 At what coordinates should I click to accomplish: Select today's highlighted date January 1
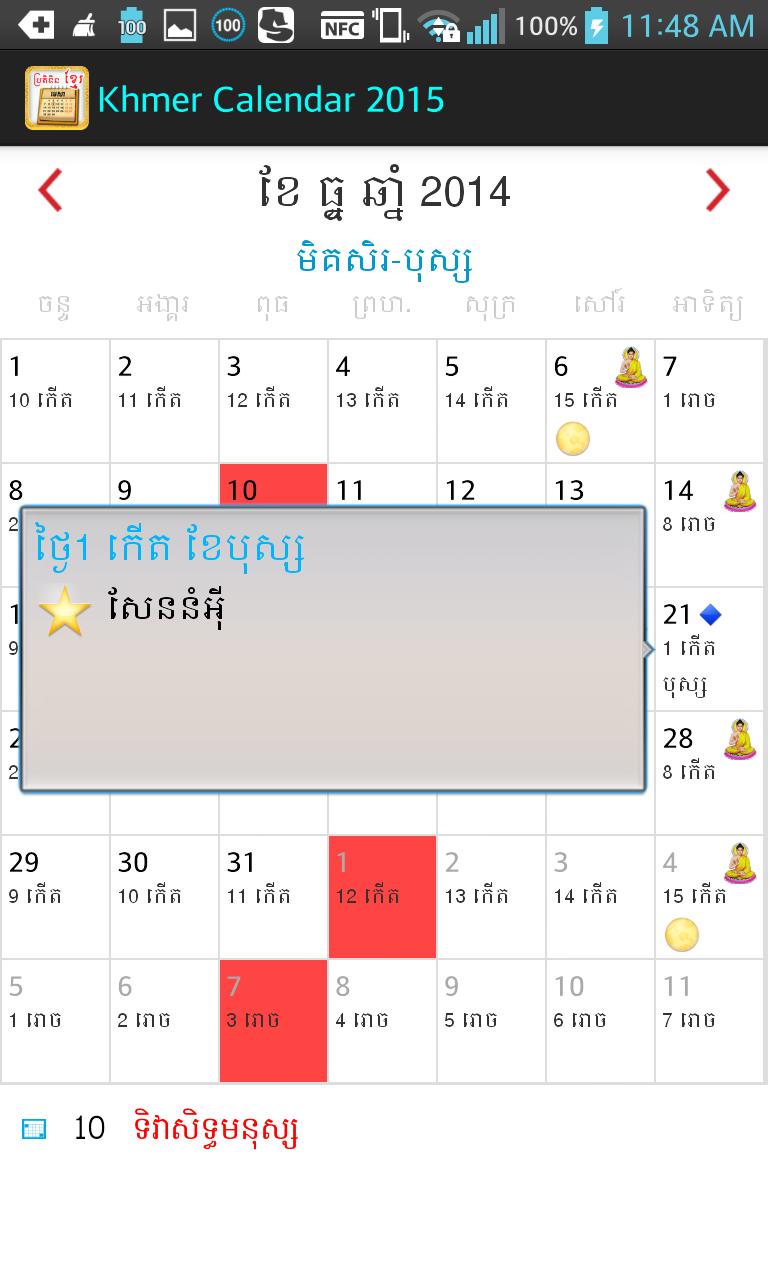tap(382, 895)
